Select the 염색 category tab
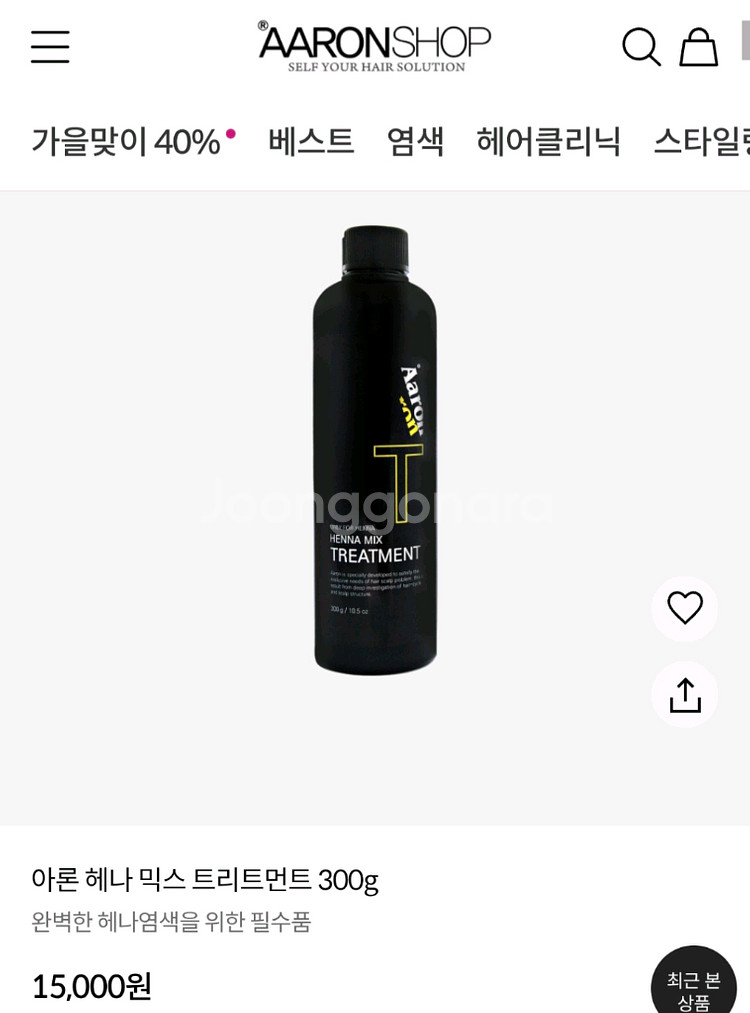Viewport: 750px width, 1013px height. [415, 141]
